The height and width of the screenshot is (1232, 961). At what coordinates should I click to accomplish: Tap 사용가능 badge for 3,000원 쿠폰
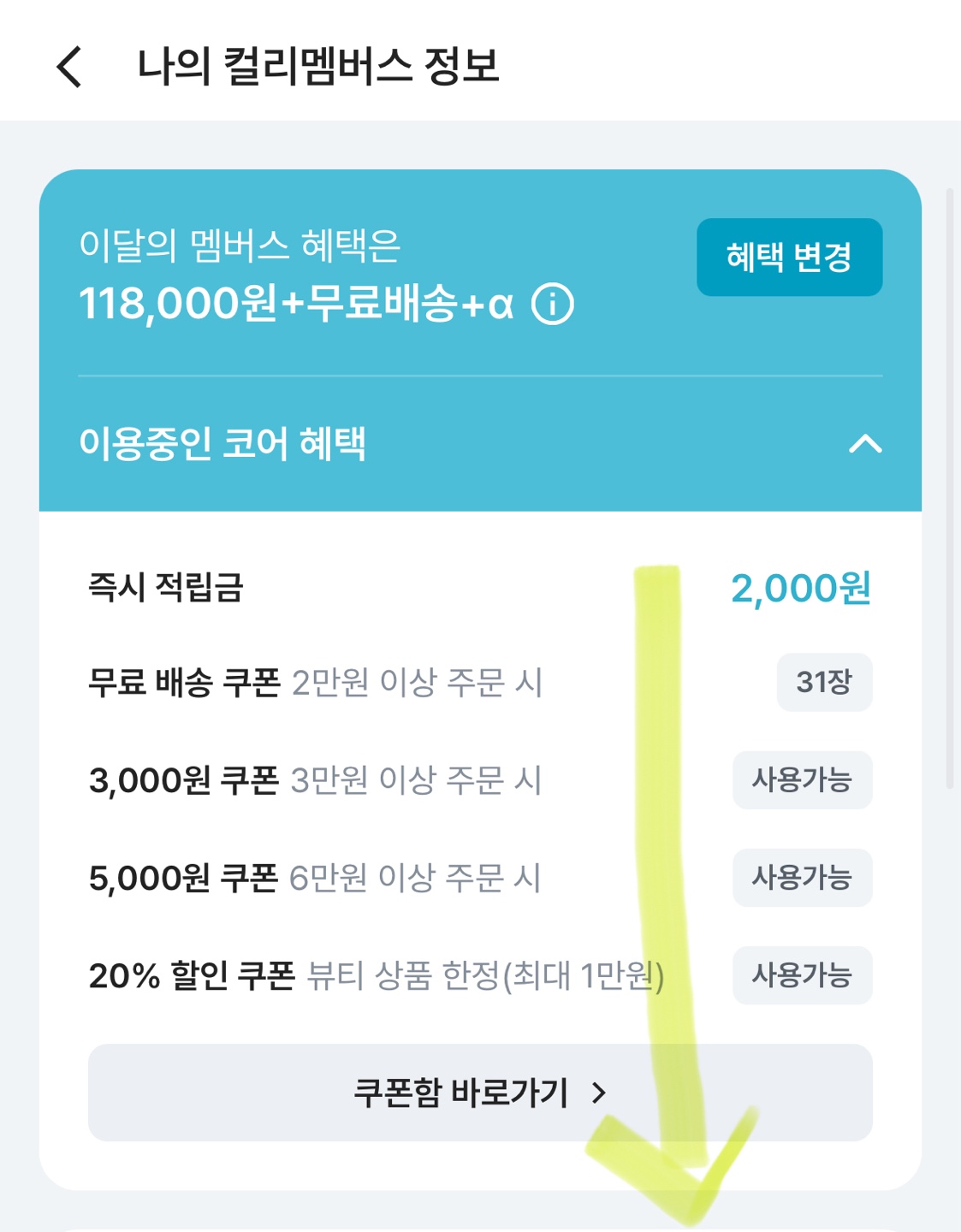(x=802, y=779)
